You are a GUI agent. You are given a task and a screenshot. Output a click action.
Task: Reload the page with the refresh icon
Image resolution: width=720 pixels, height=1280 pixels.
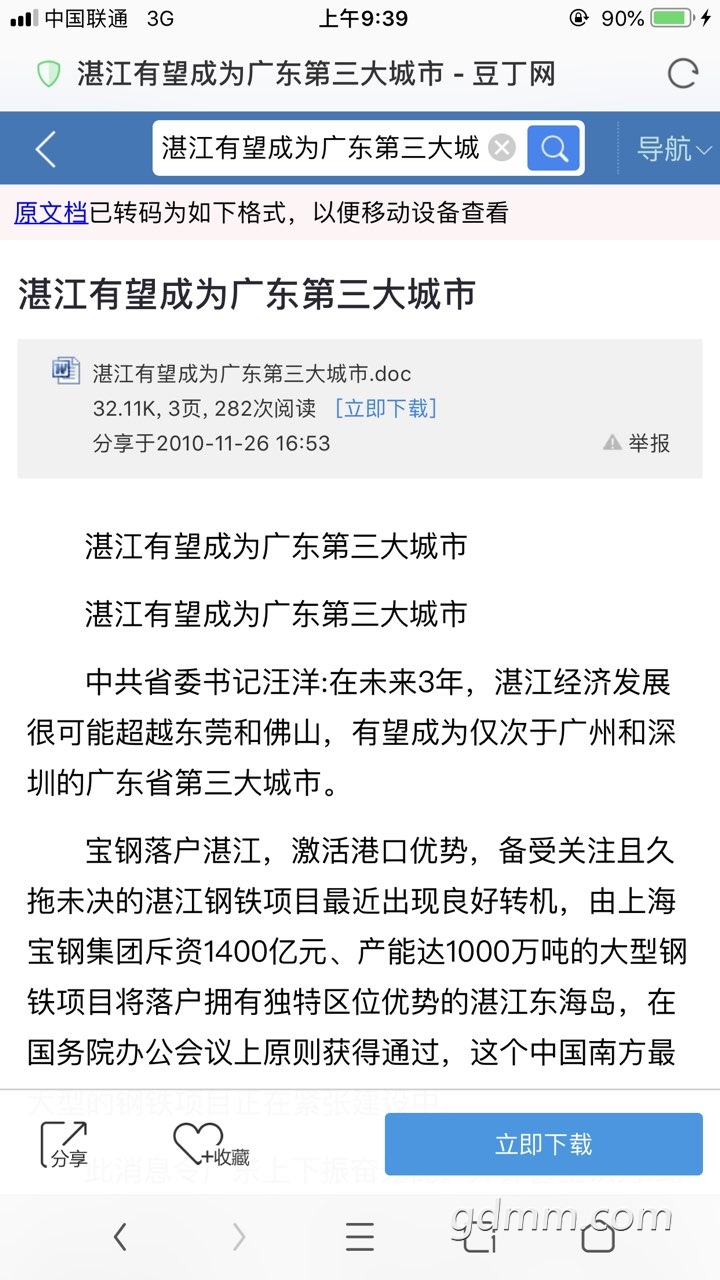[682, 74]
